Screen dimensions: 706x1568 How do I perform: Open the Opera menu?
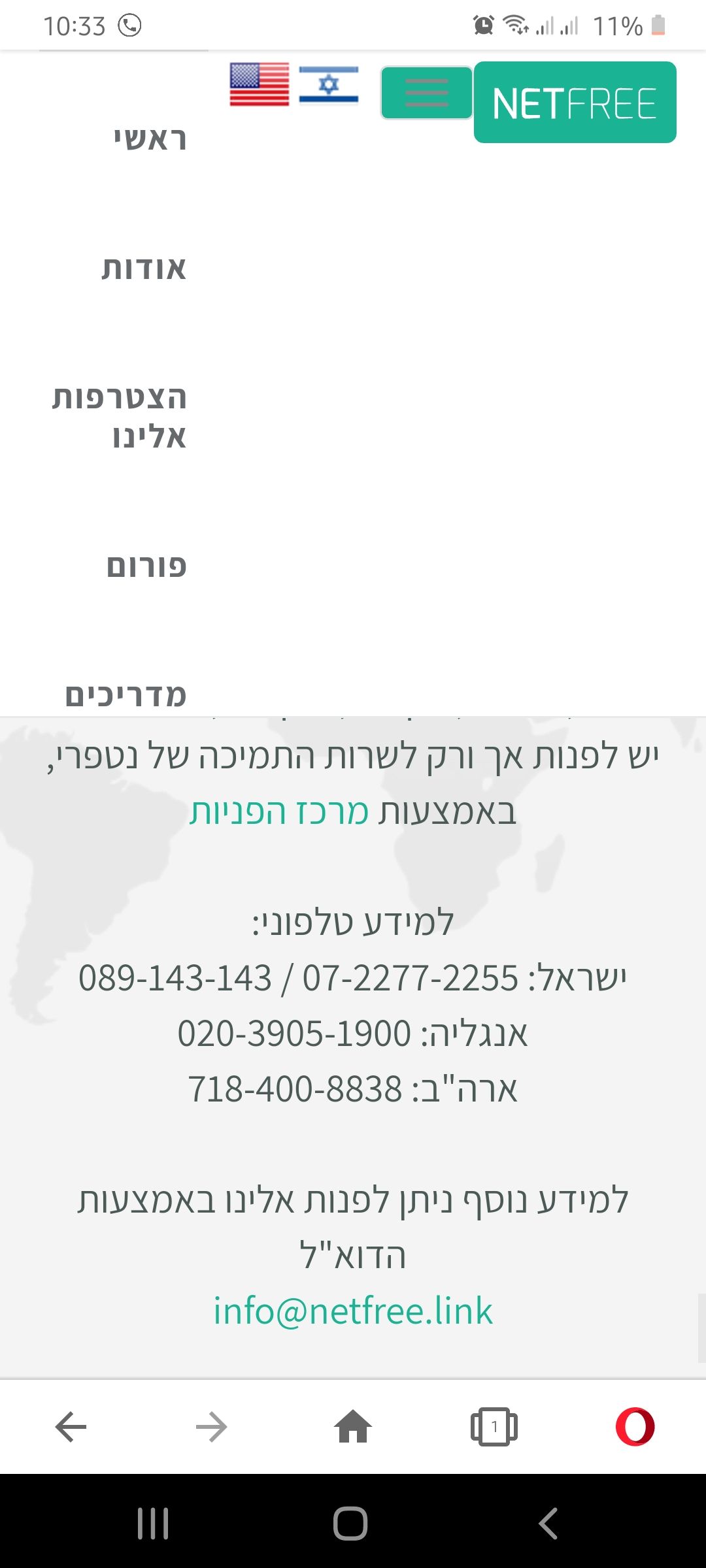point(635,1427)
